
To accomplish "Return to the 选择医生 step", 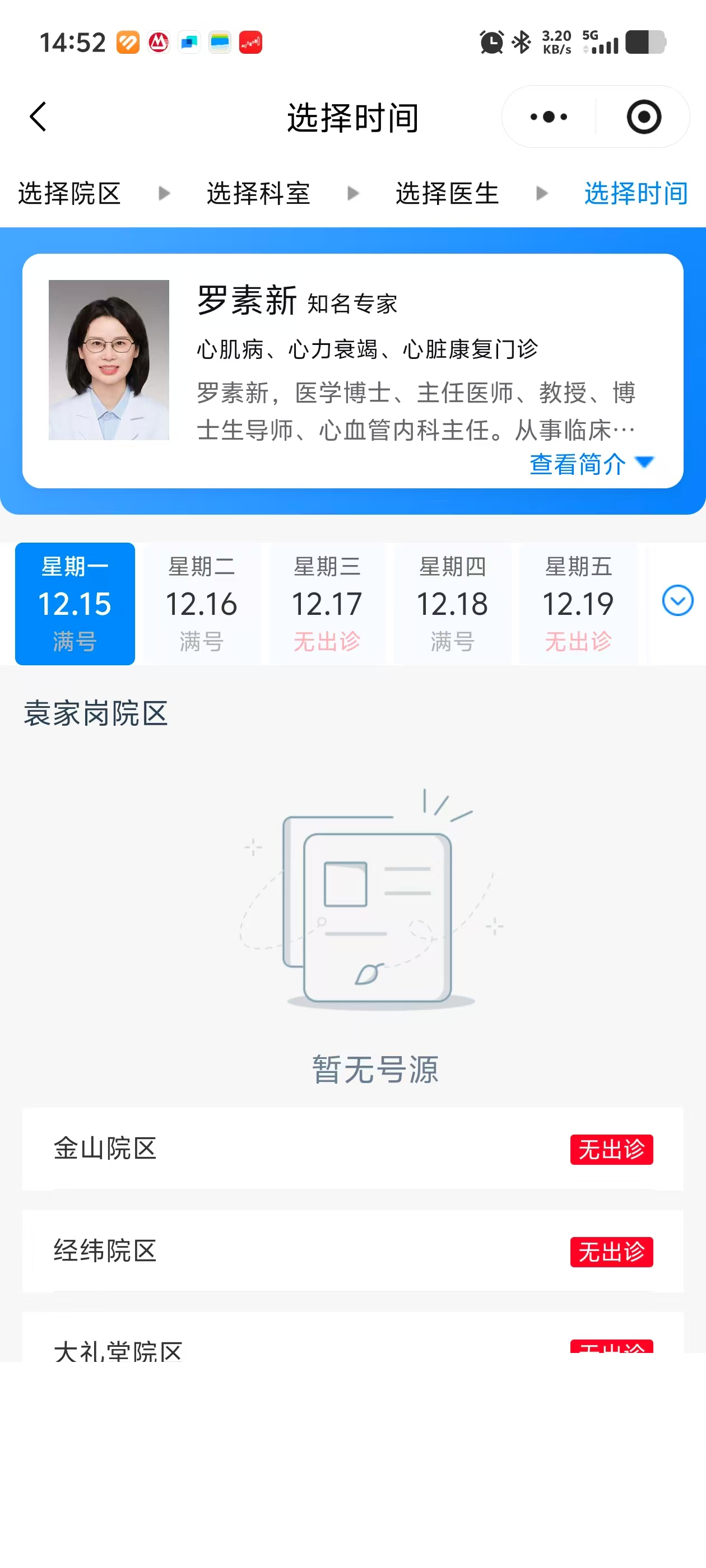I will coord(447,194).
